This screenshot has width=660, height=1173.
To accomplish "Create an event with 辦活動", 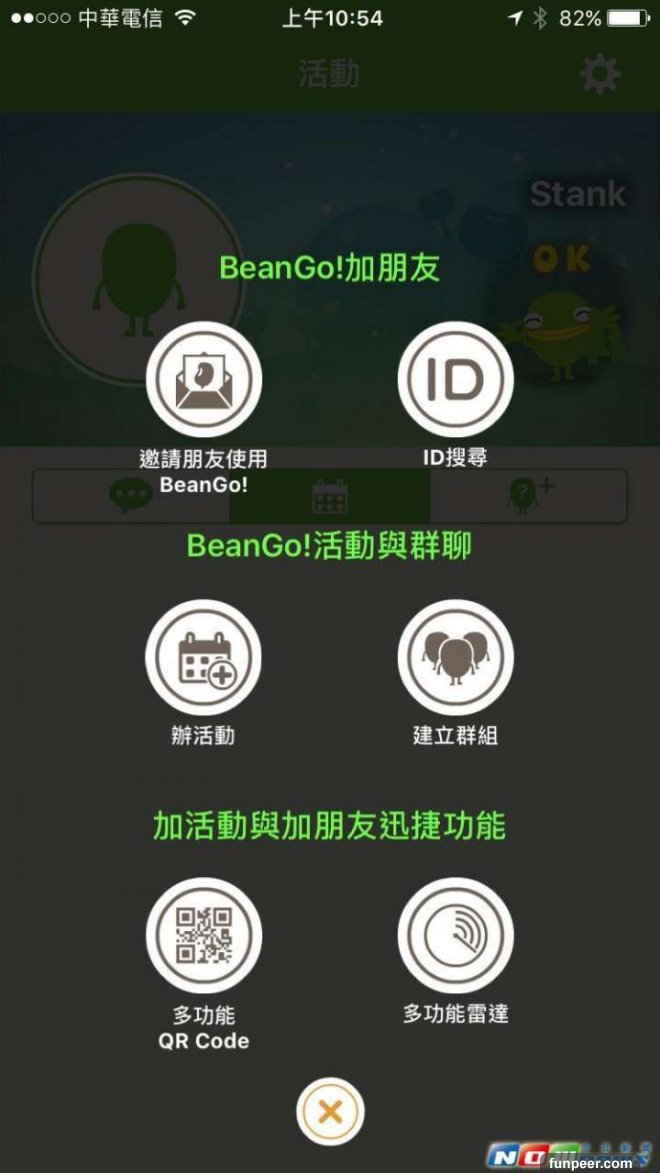I will (x=204, y=658).
